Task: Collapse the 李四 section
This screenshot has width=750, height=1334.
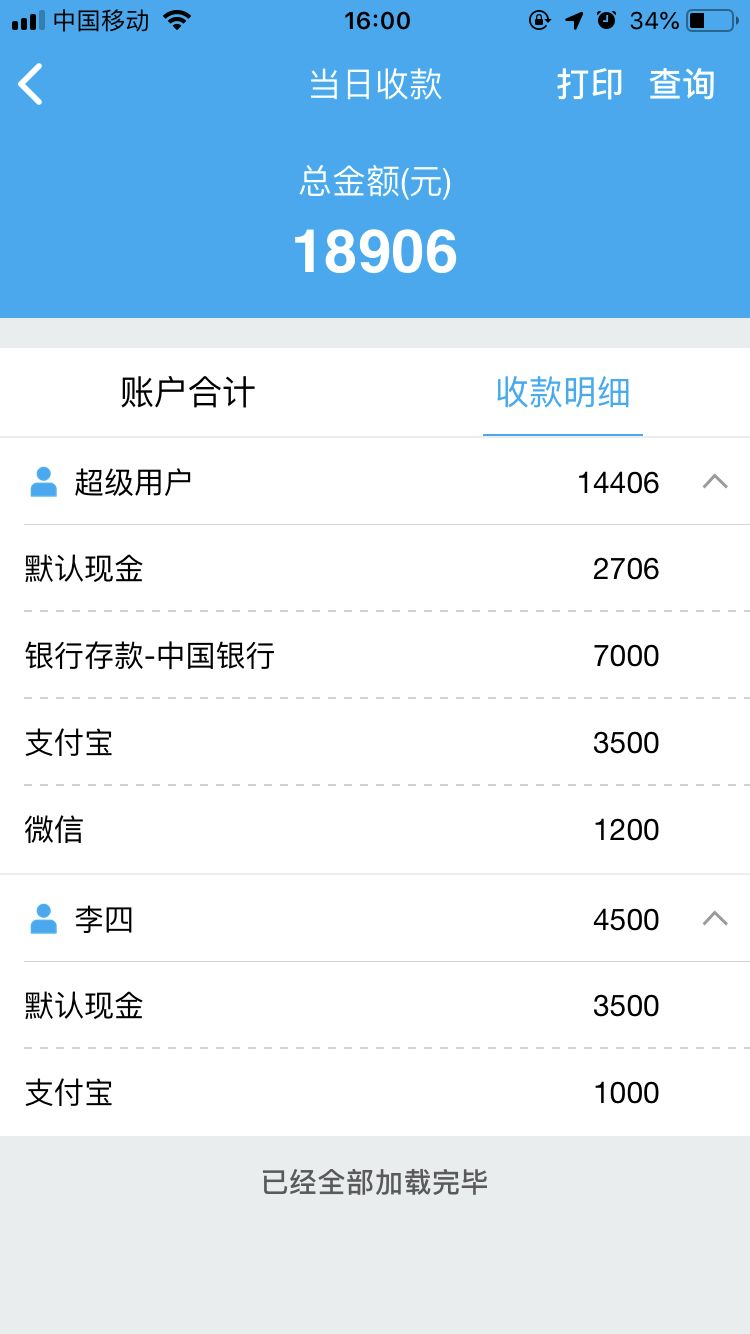Action: click(715, 918)
